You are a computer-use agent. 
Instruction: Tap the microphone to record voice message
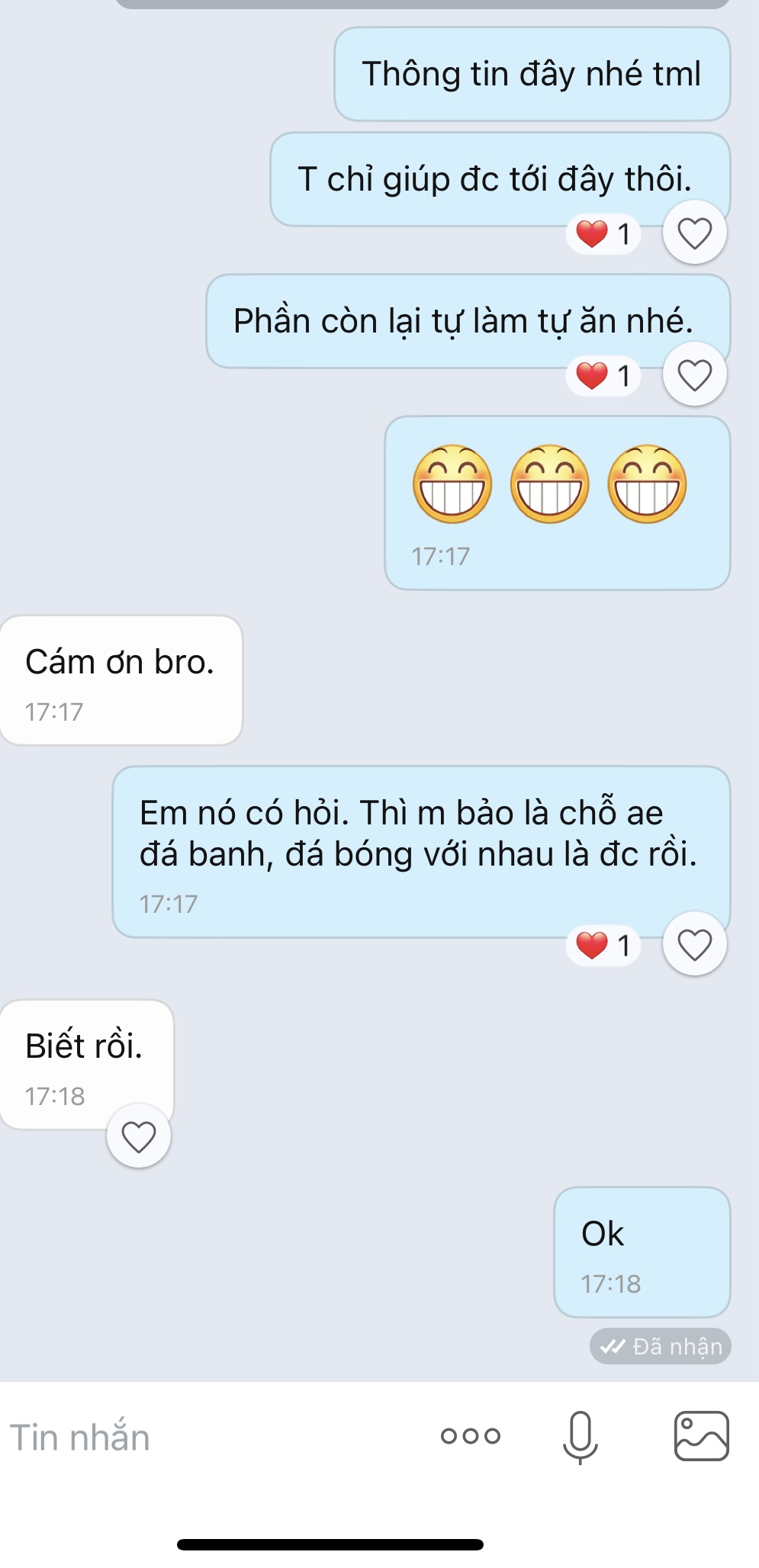pyautogui.click(x=580, y=1437)
